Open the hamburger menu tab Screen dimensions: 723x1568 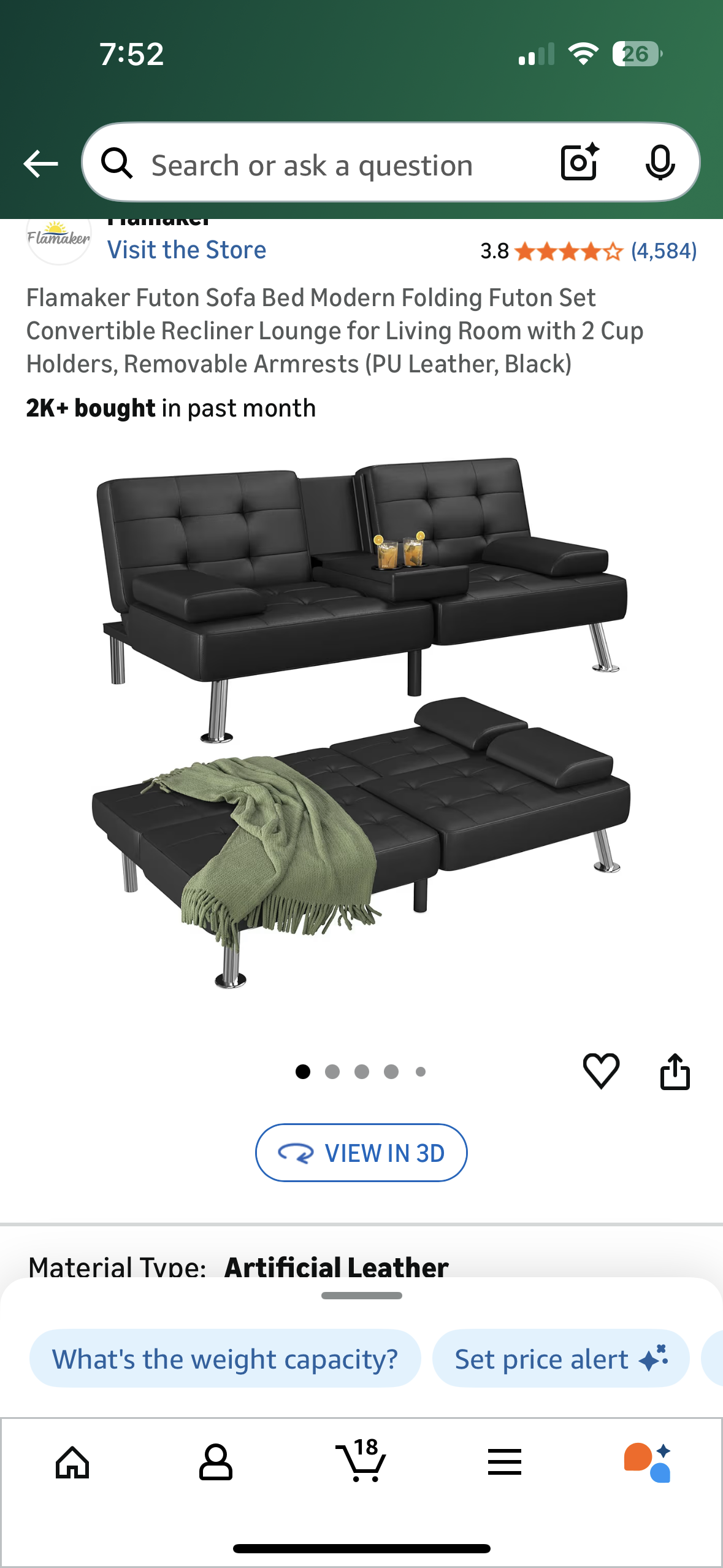coord(505,1463)
